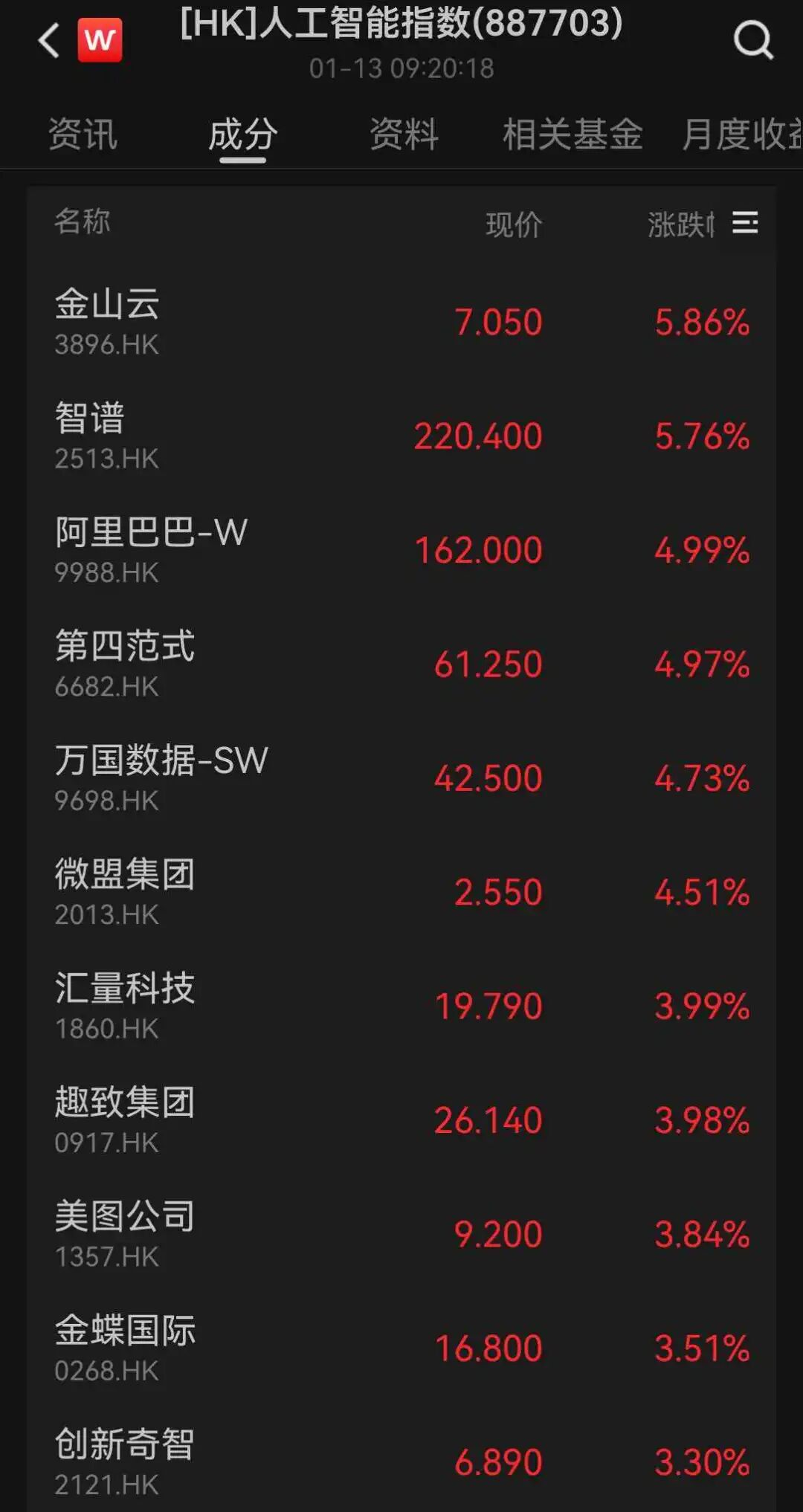Sort by the 涨跌幅 column header
This screenshot has width=803, height=1512.
680,224
